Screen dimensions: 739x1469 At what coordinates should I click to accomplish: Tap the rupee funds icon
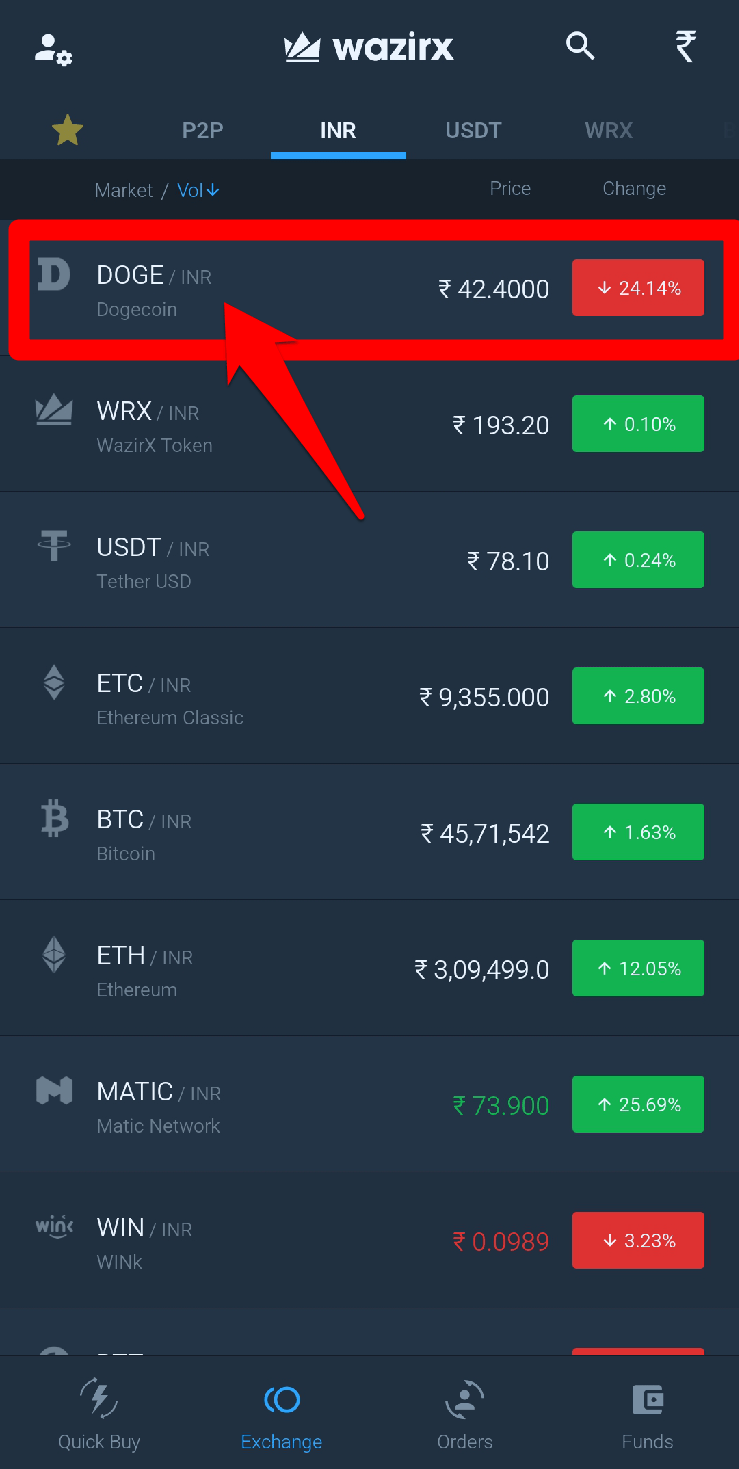[x=685, y=46]
